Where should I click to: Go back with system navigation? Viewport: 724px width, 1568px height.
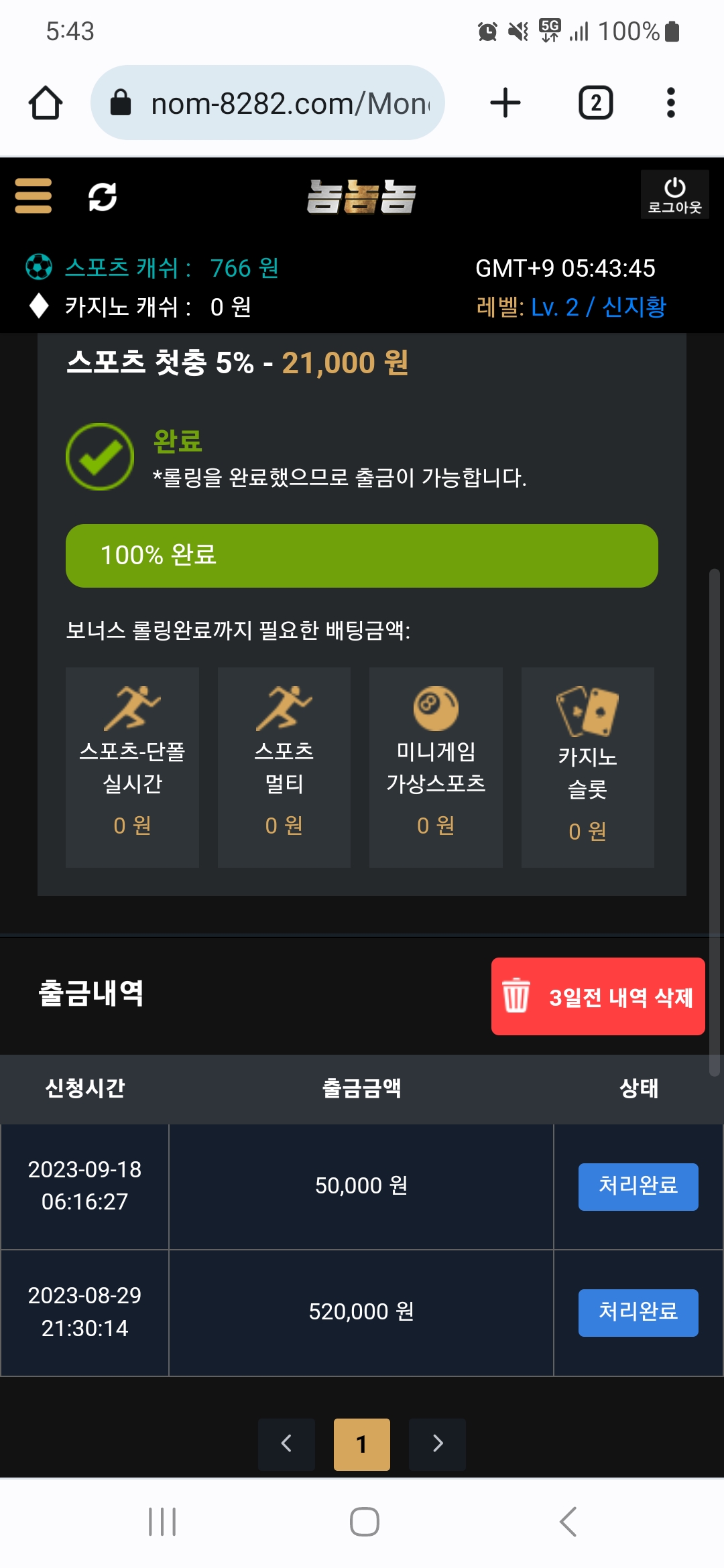[x=568, y=1521]
